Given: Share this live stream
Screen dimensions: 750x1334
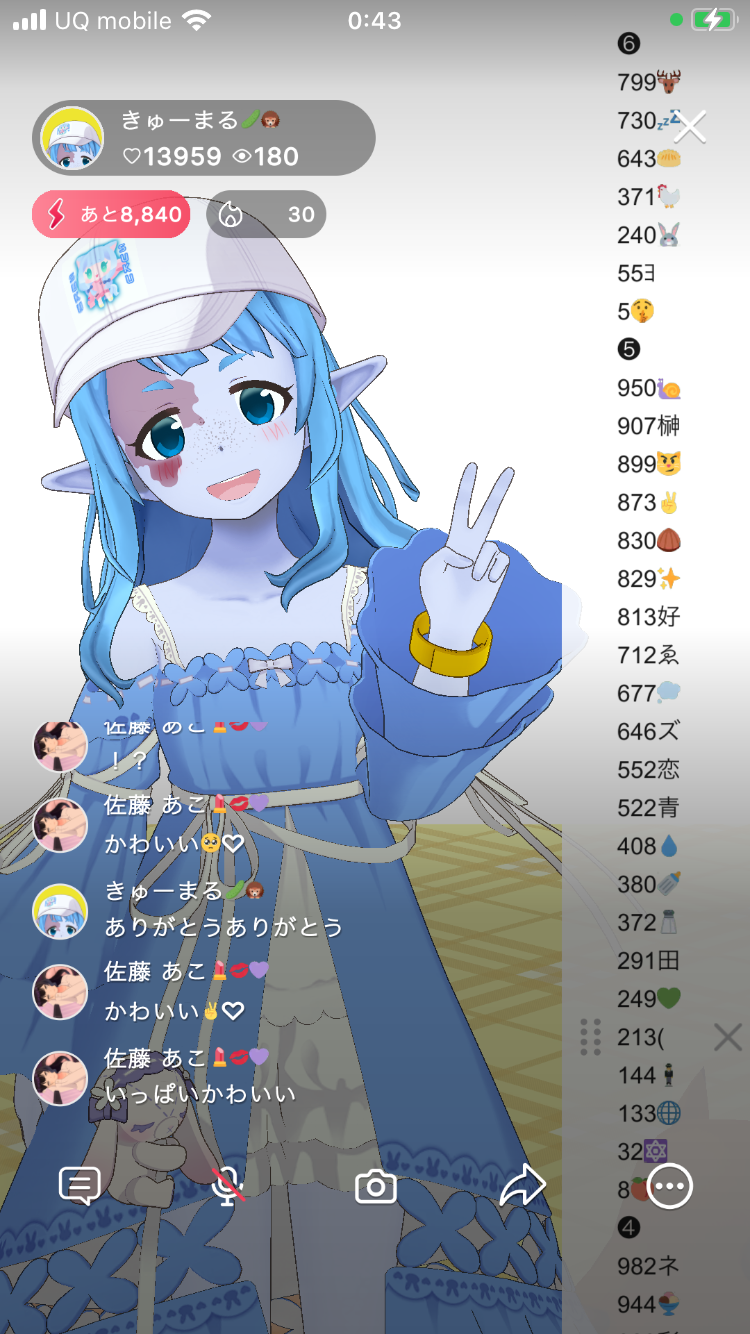Looking at the screenshot, I should coord(522,1187).
